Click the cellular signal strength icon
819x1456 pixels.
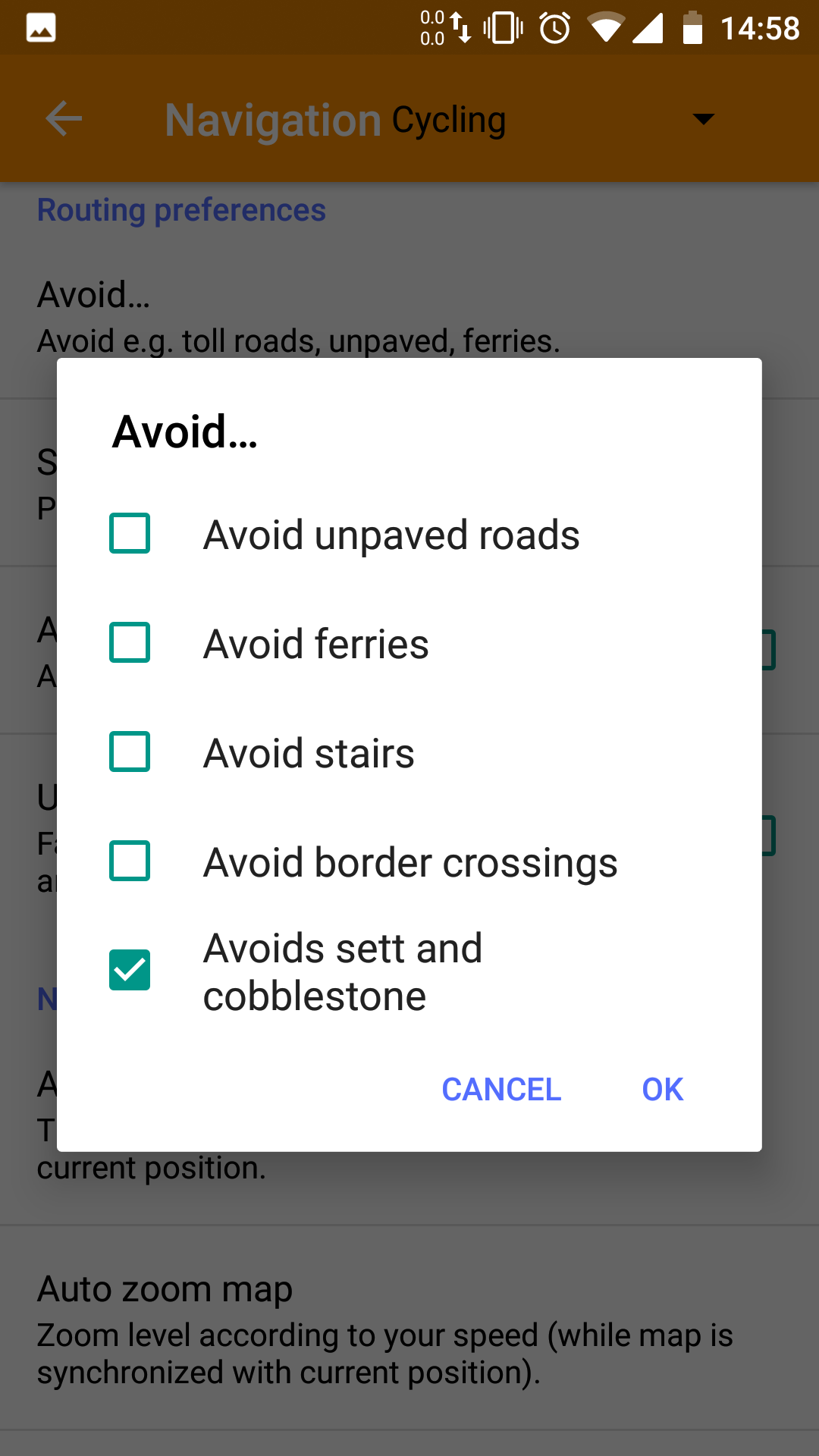pos(648,27)
